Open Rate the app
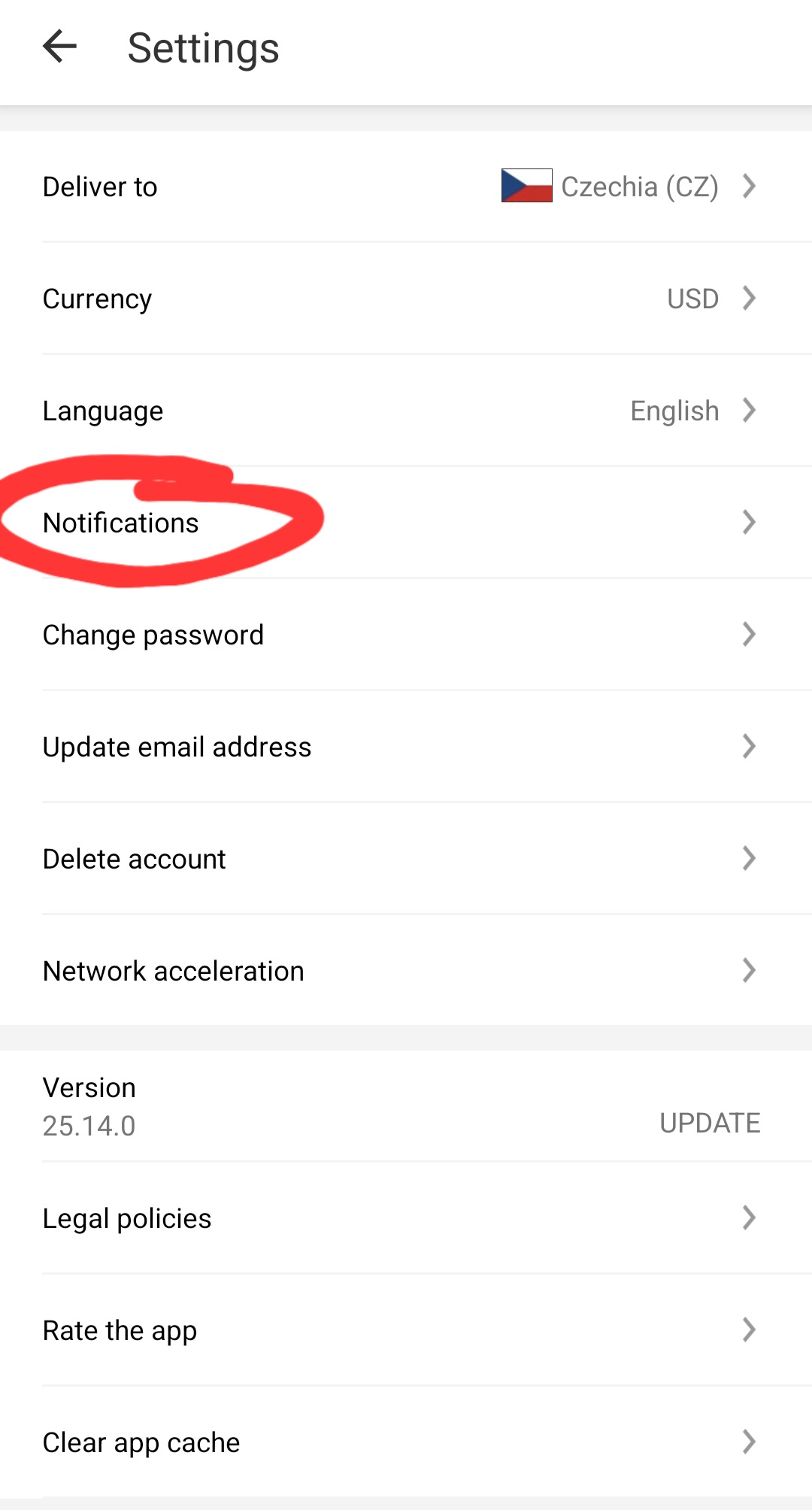Screen dimensions: 812x1510 coord(406,1330)
